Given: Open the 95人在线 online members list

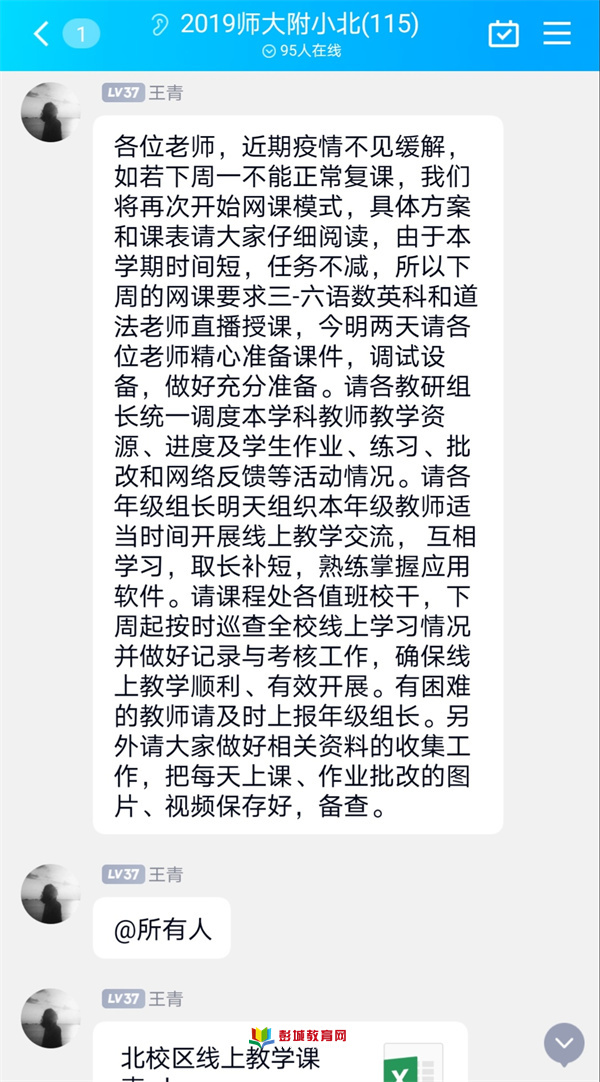Looking at the screenshot, I should click(301, 51).
